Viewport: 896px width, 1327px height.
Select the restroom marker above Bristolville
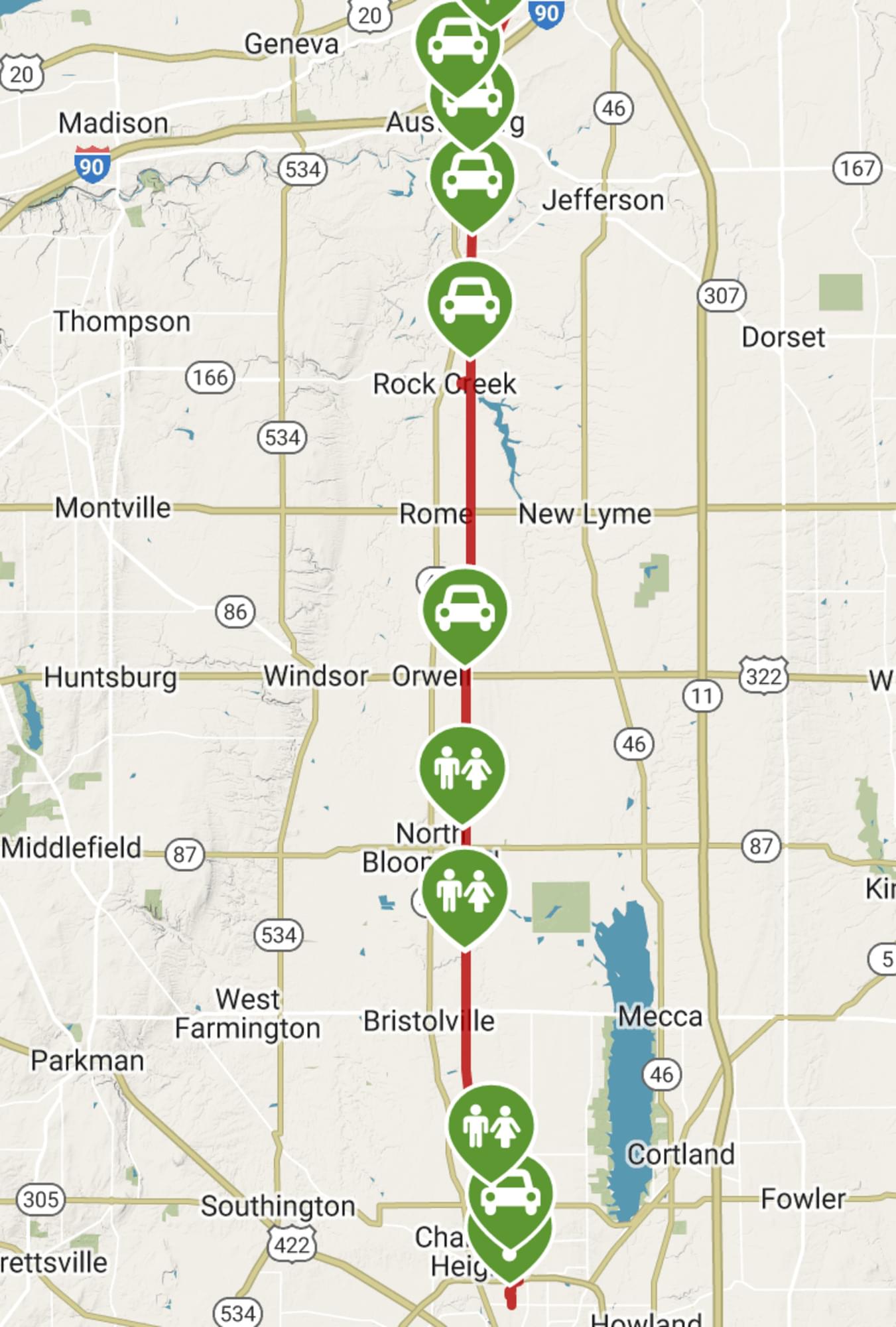[x=464, y=892]
